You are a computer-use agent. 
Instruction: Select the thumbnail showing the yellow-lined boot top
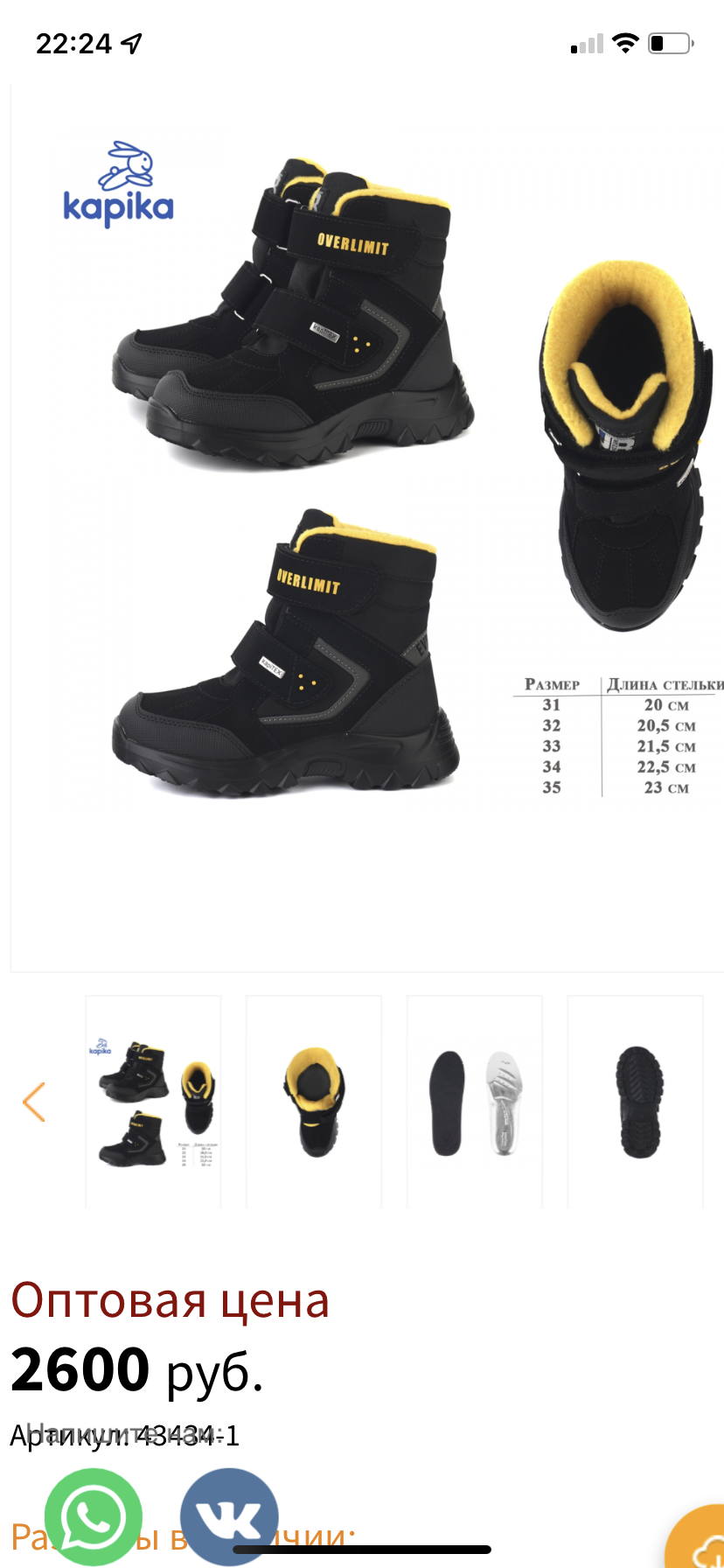[x=314, y=1102]
